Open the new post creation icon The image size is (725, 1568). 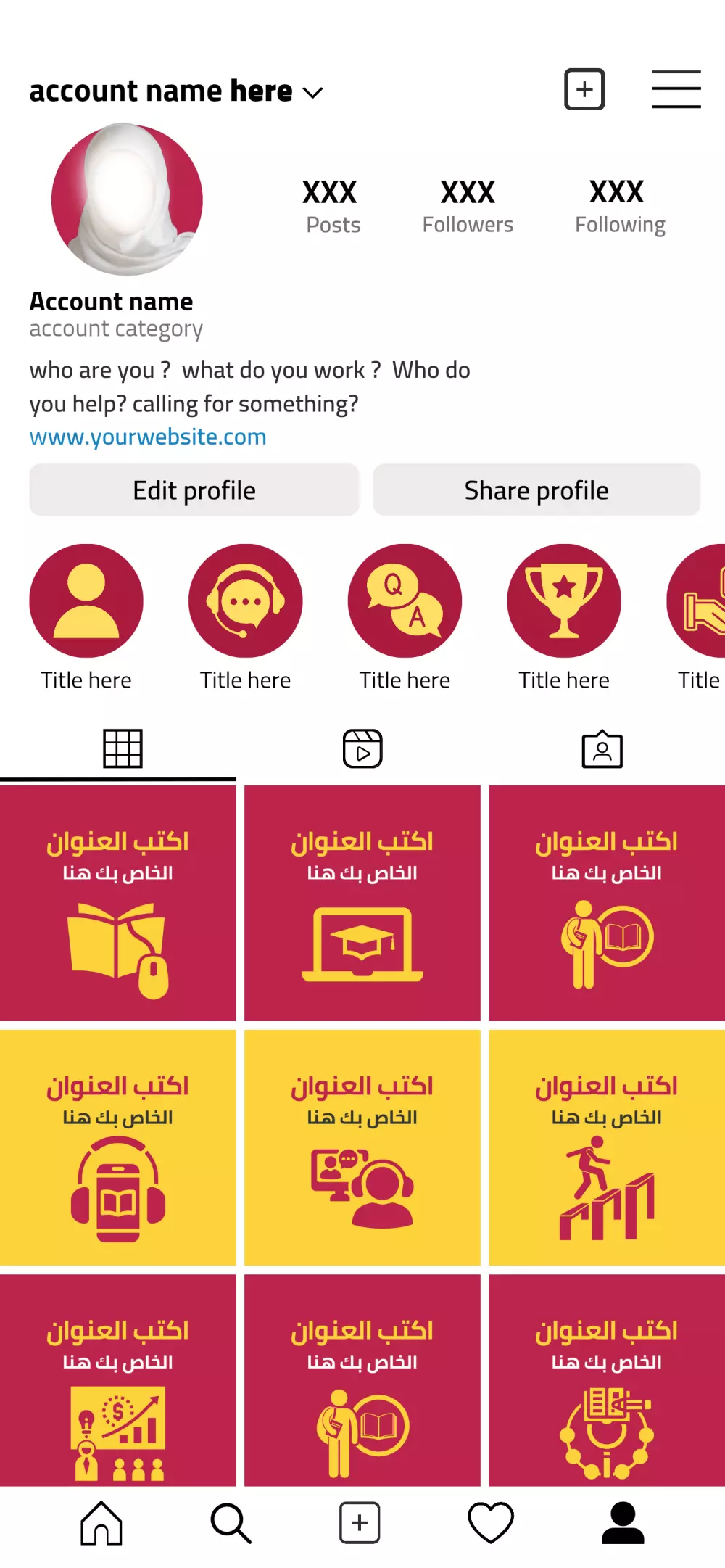(584, 88)
